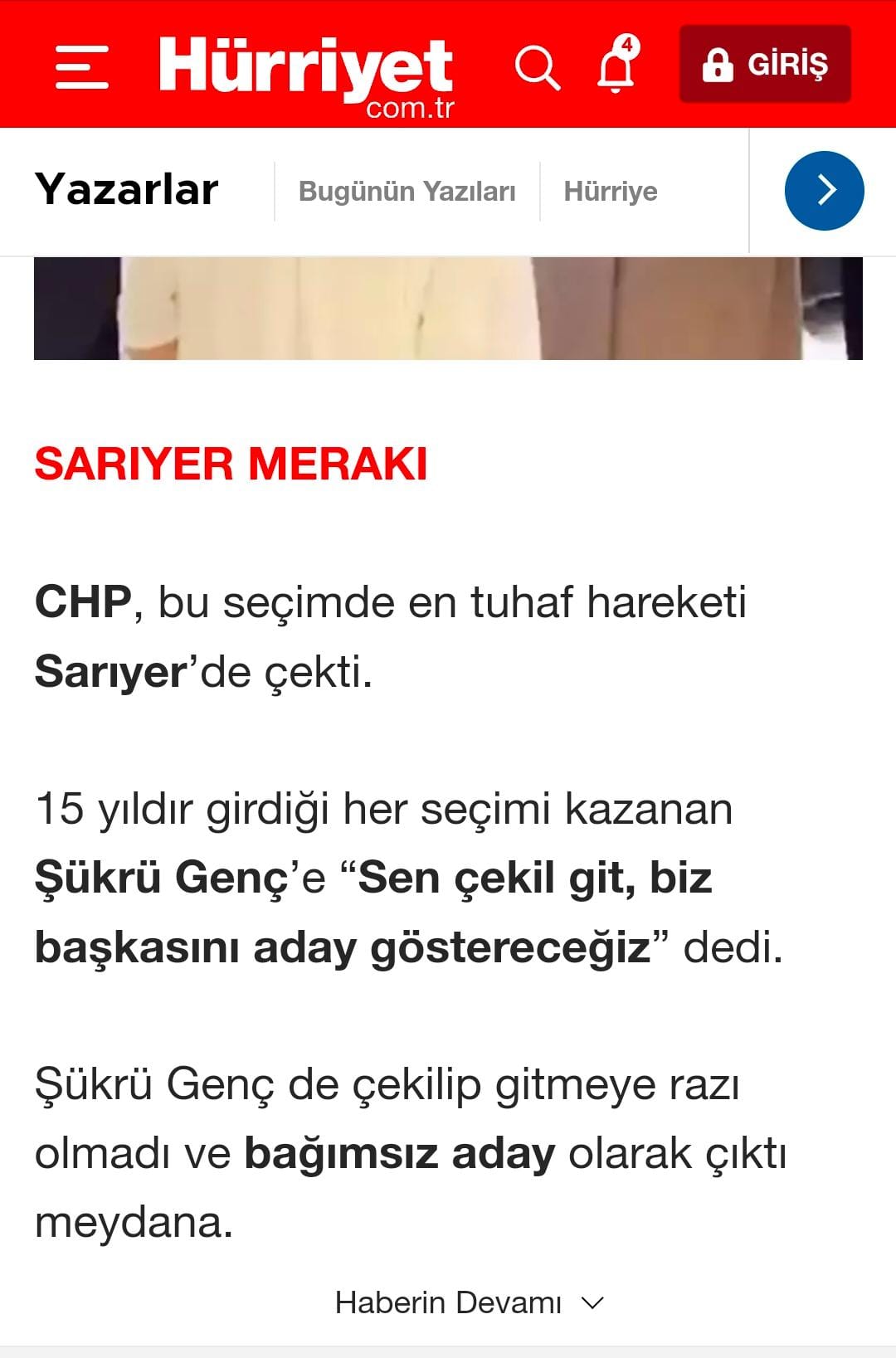Tap the blue next arrow button

824,191
